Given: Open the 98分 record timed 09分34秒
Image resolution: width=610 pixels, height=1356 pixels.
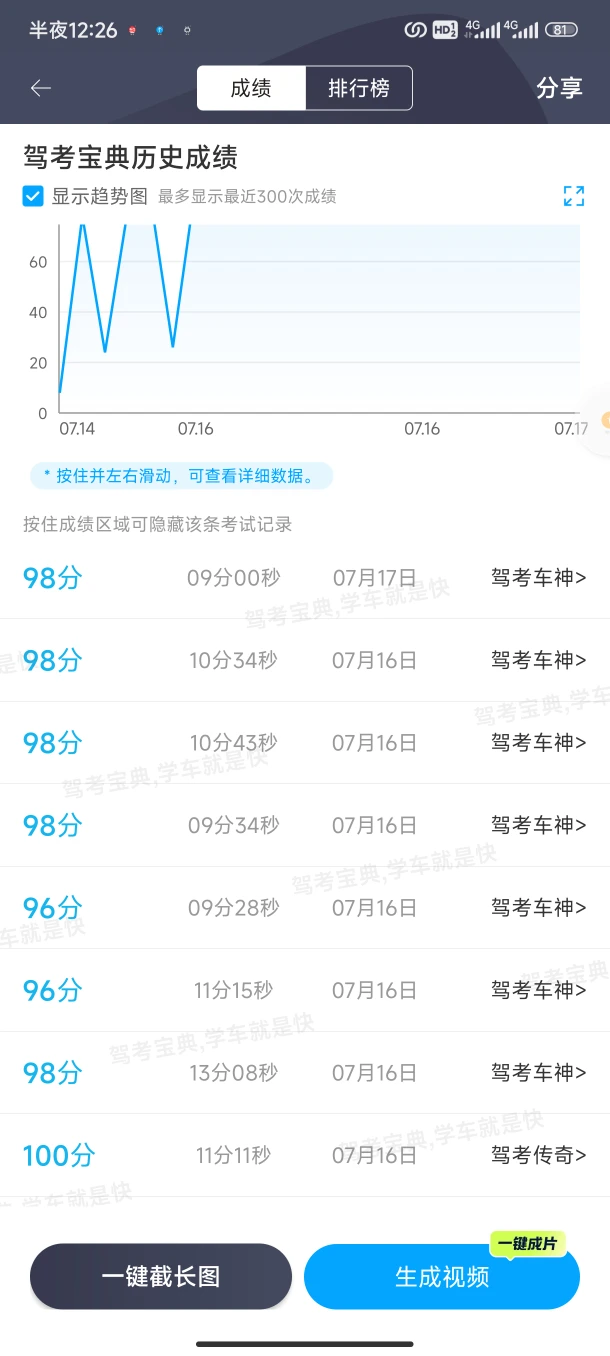Looking at the screenshot, I should click(305, 825).
